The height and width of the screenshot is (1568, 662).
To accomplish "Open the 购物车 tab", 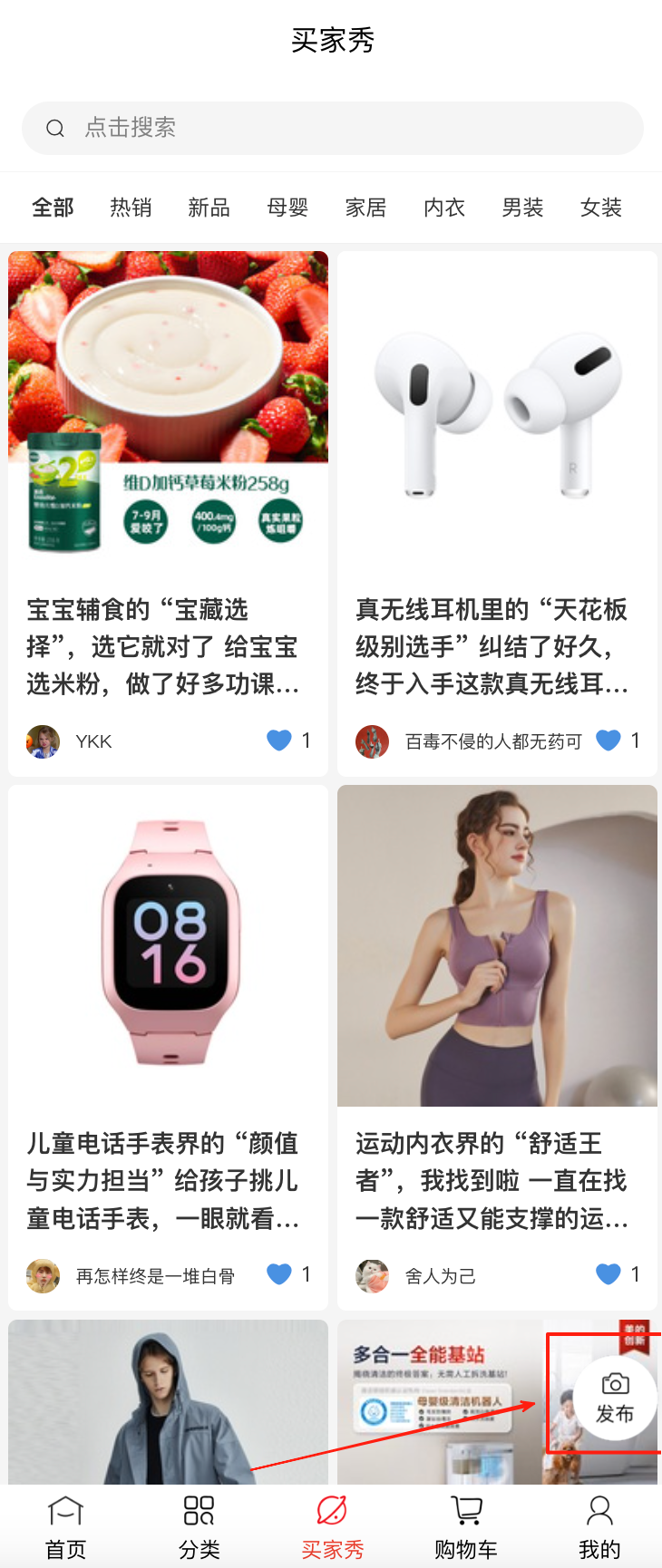I will [465, 1527].
